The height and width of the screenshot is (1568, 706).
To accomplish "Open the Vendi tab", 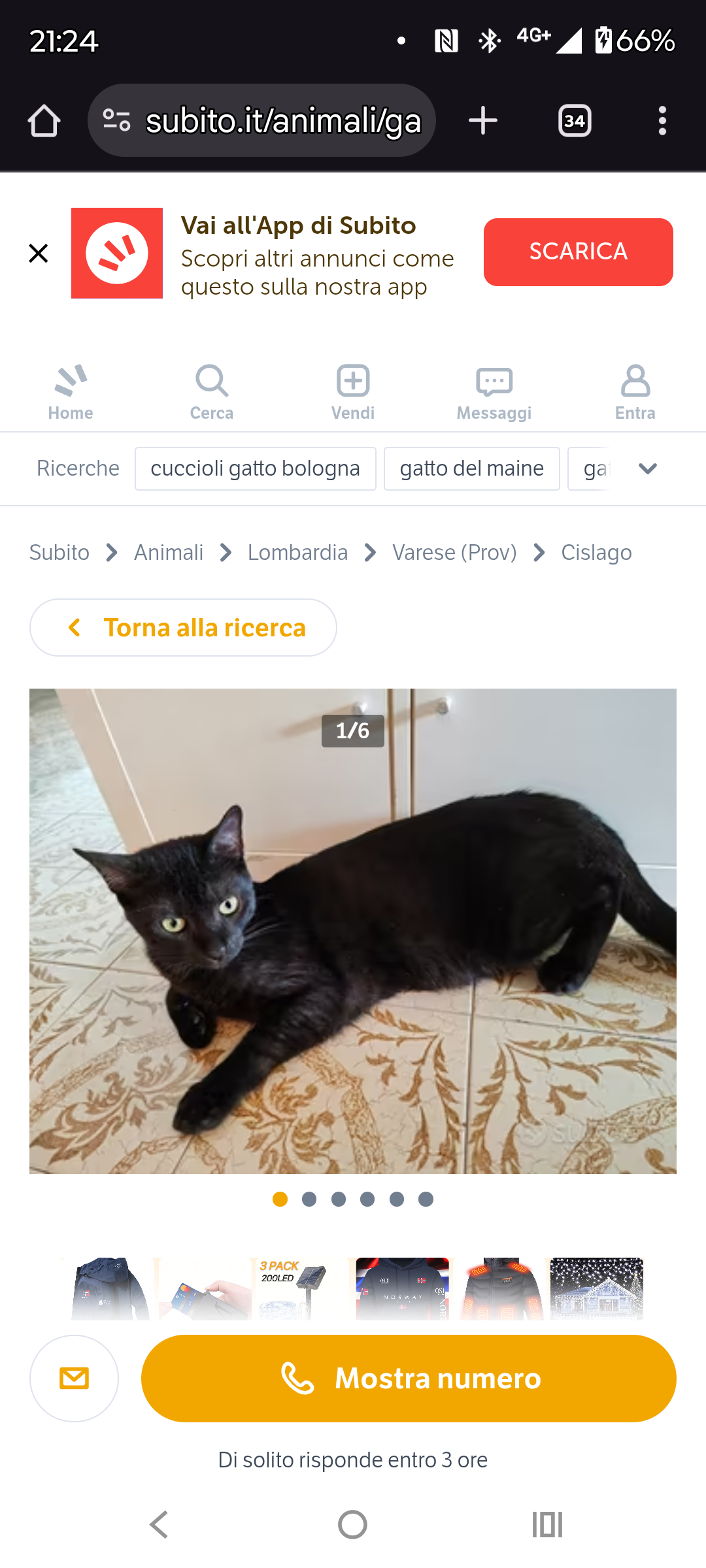I will click(353, 393).
